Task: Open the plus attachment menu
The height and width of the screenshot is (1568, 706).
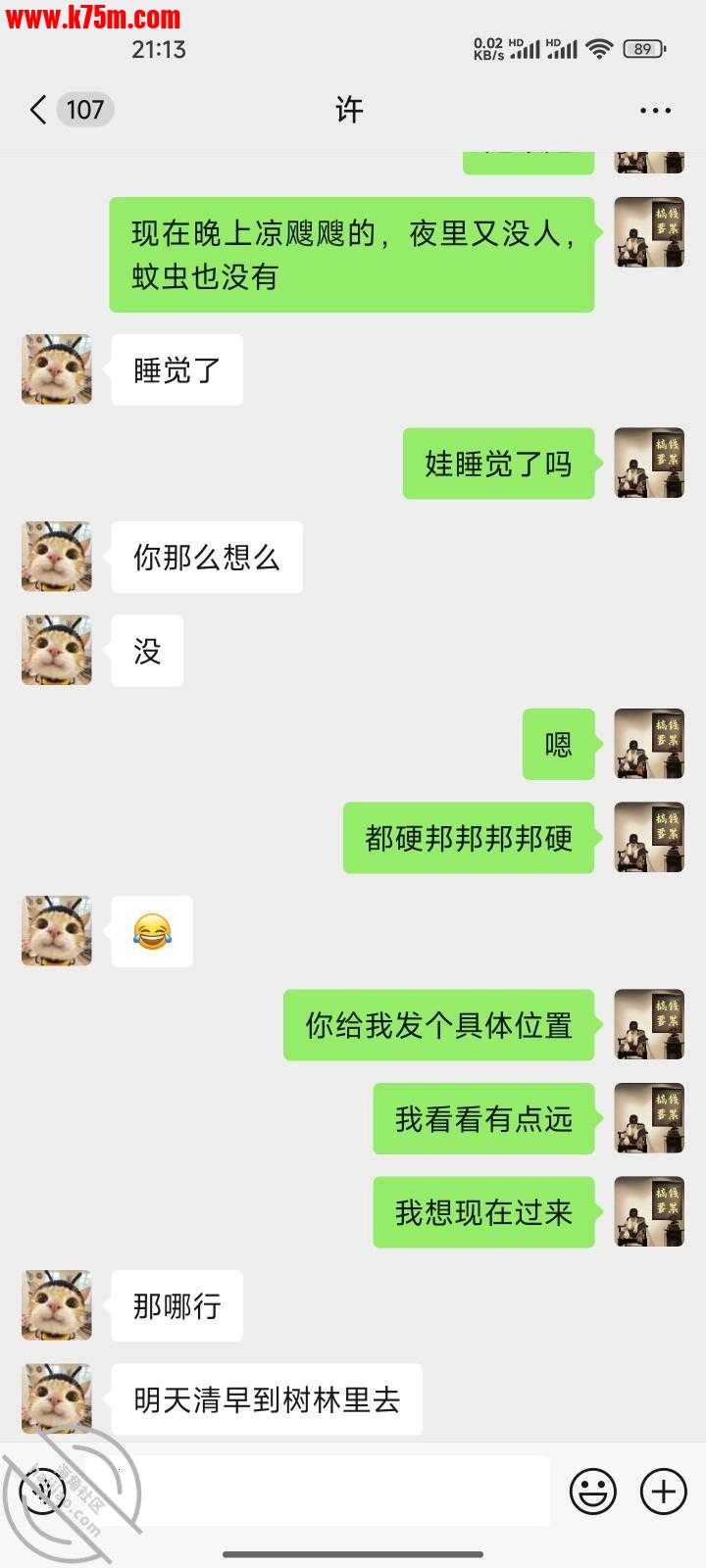Action: [x=664, y=1492]
